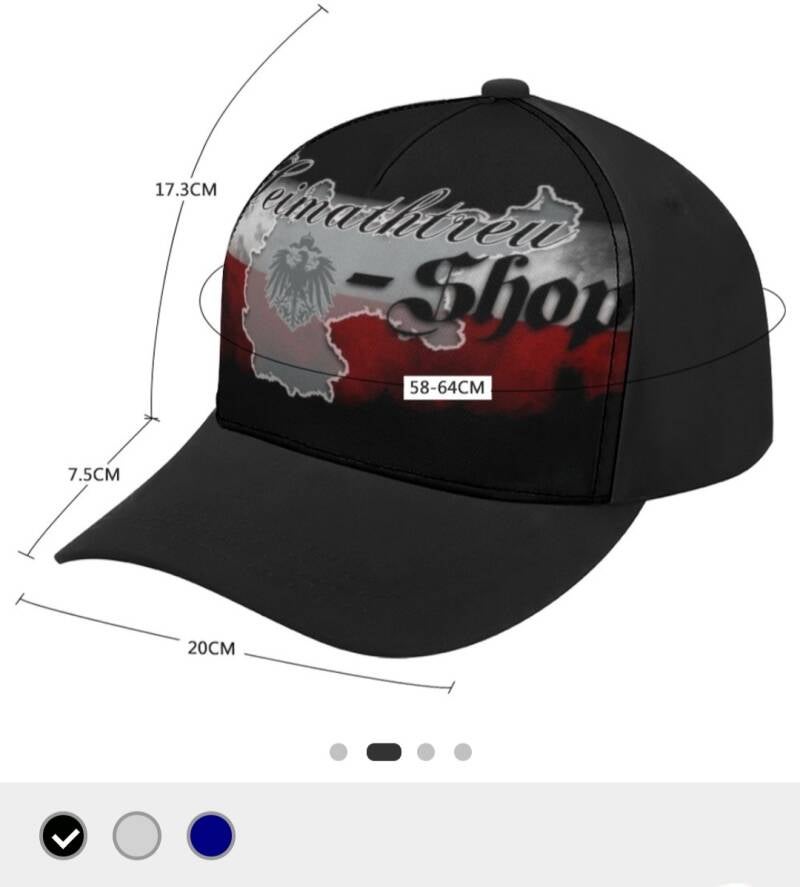Pick the blue color swatch
800x887 pixels.
211,836
